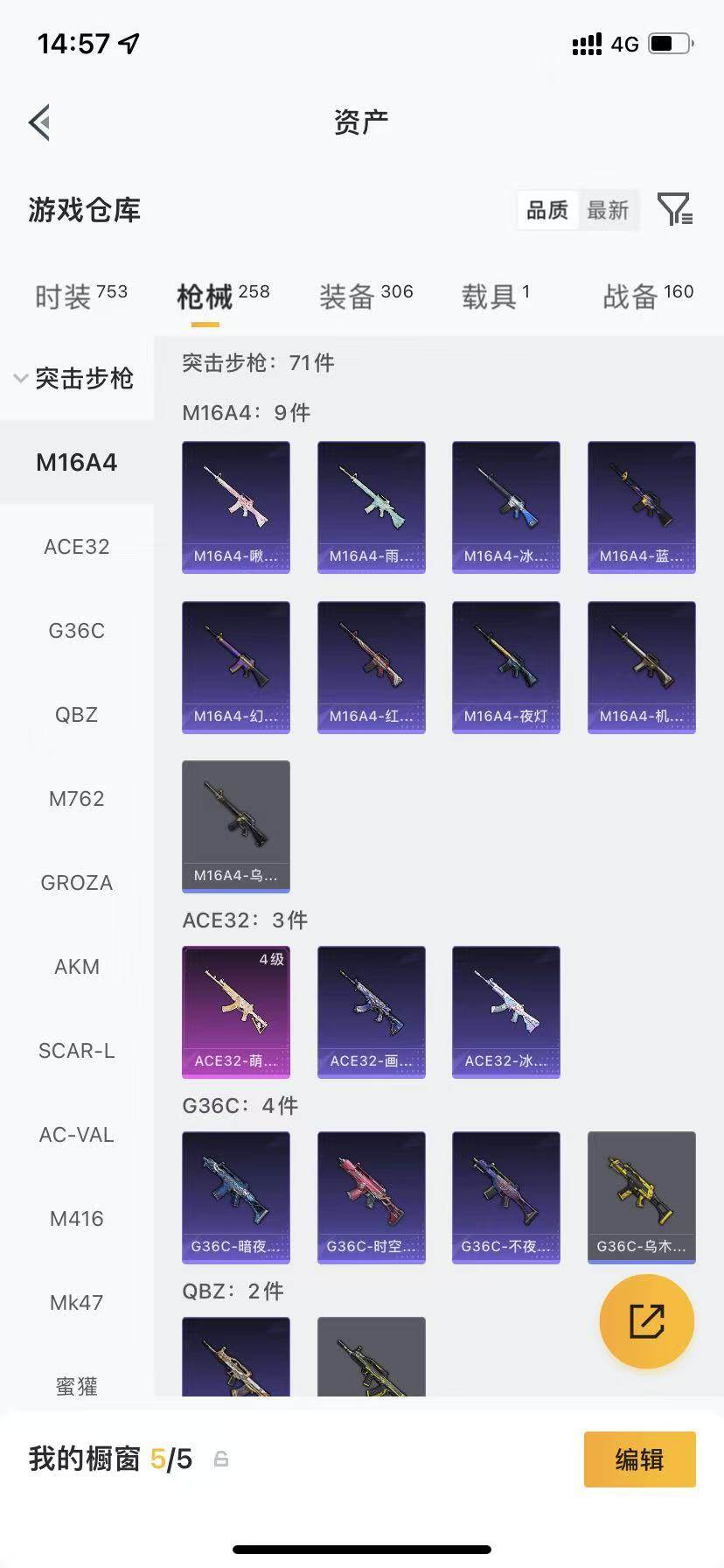Switch to the 战备 tab

(648, 297)
